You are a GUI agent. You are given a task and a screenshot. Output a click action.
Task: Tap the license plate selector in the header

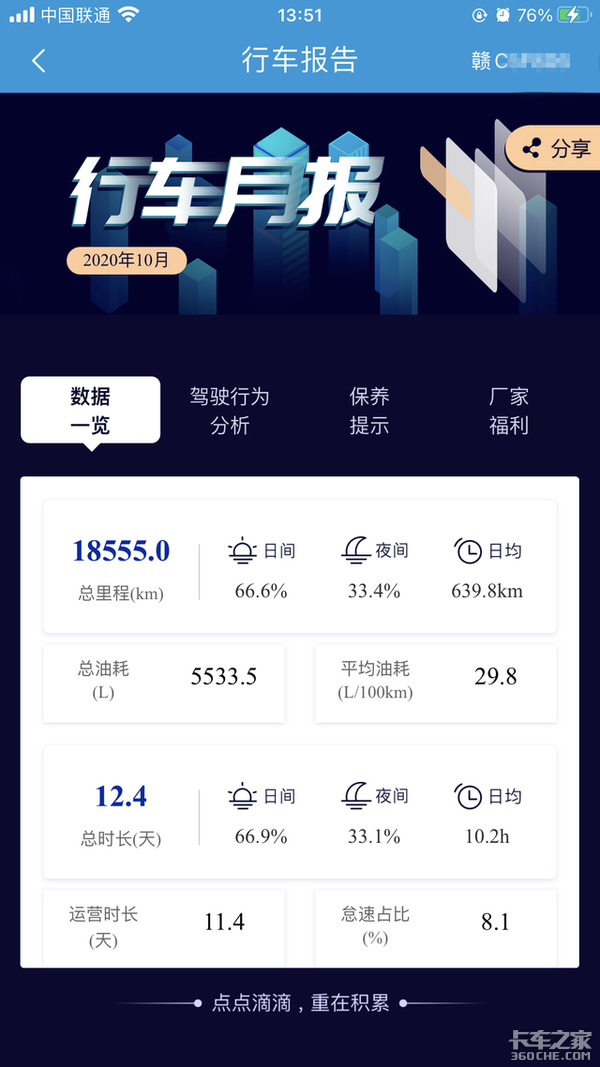click(x=521, y=61)
